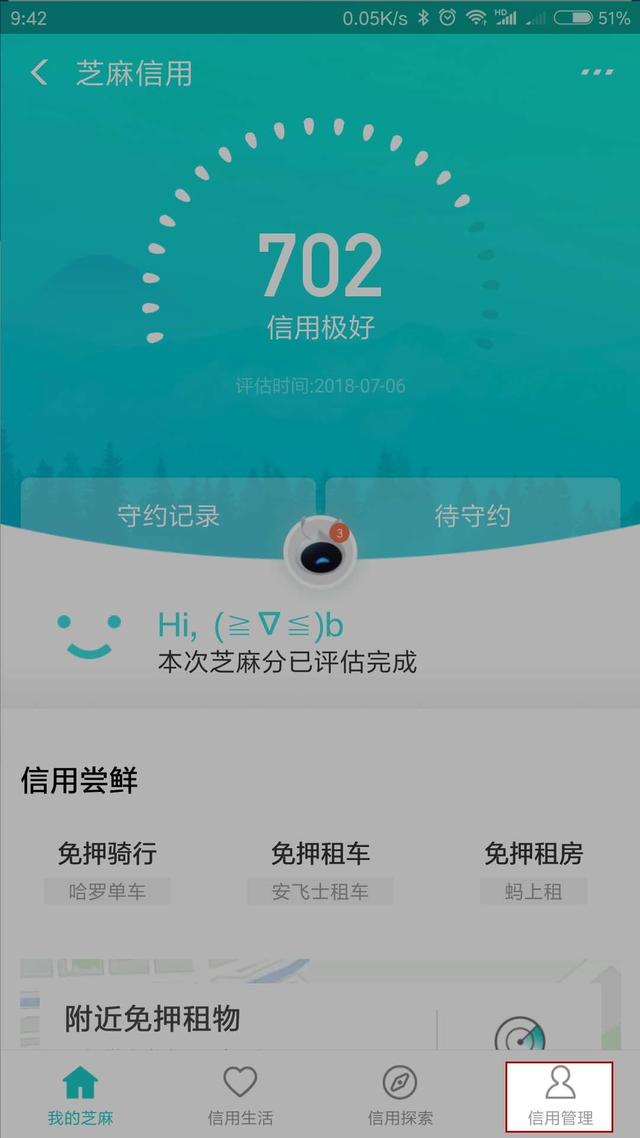Open the three-dot overflow menu
This screenshot has width=640, height=1138.
coord(597,73)
